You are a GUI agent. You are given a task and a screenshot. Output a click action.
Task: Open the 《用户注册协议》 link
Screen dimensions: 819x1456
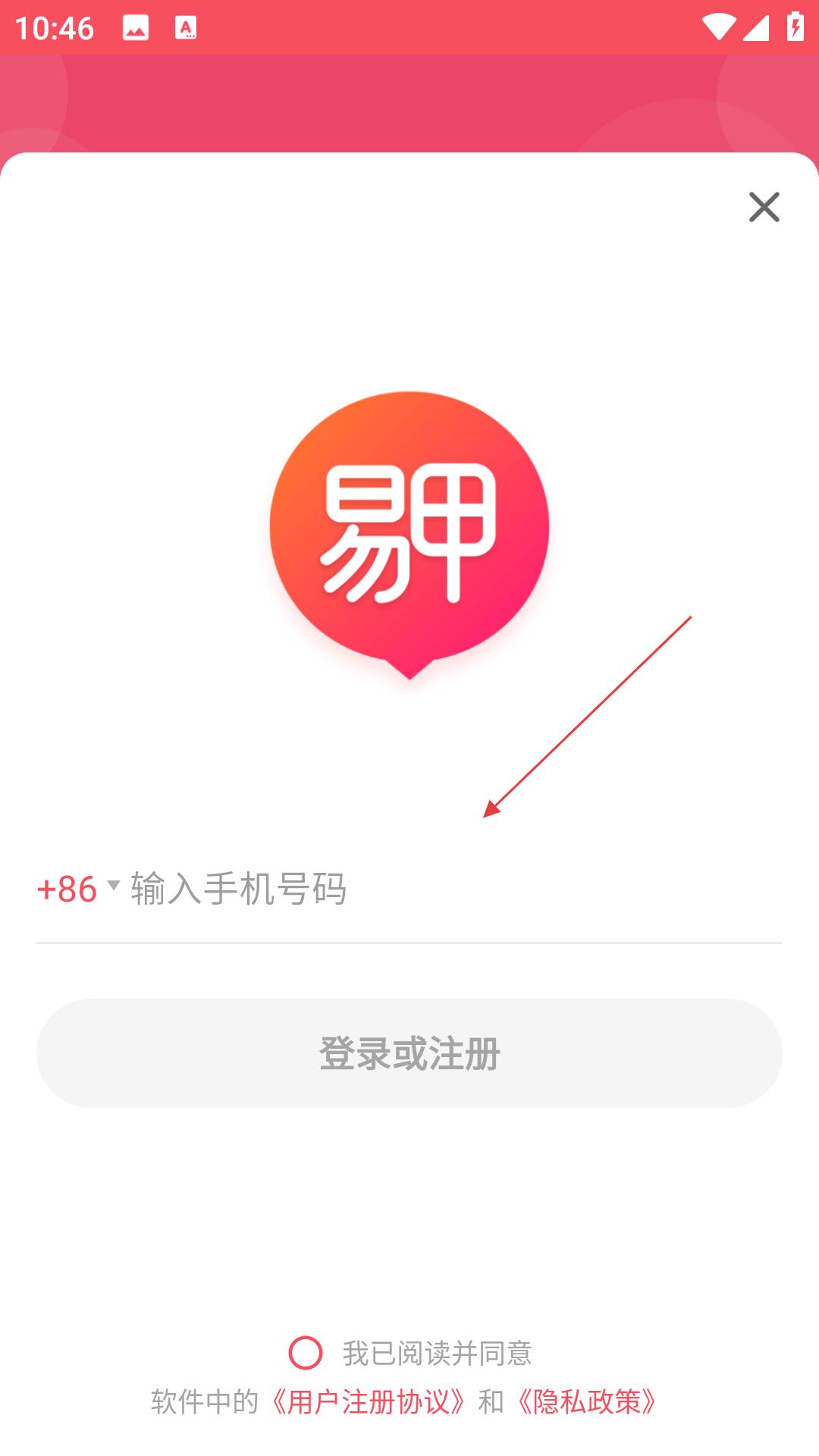click(x=369, y=1402)
